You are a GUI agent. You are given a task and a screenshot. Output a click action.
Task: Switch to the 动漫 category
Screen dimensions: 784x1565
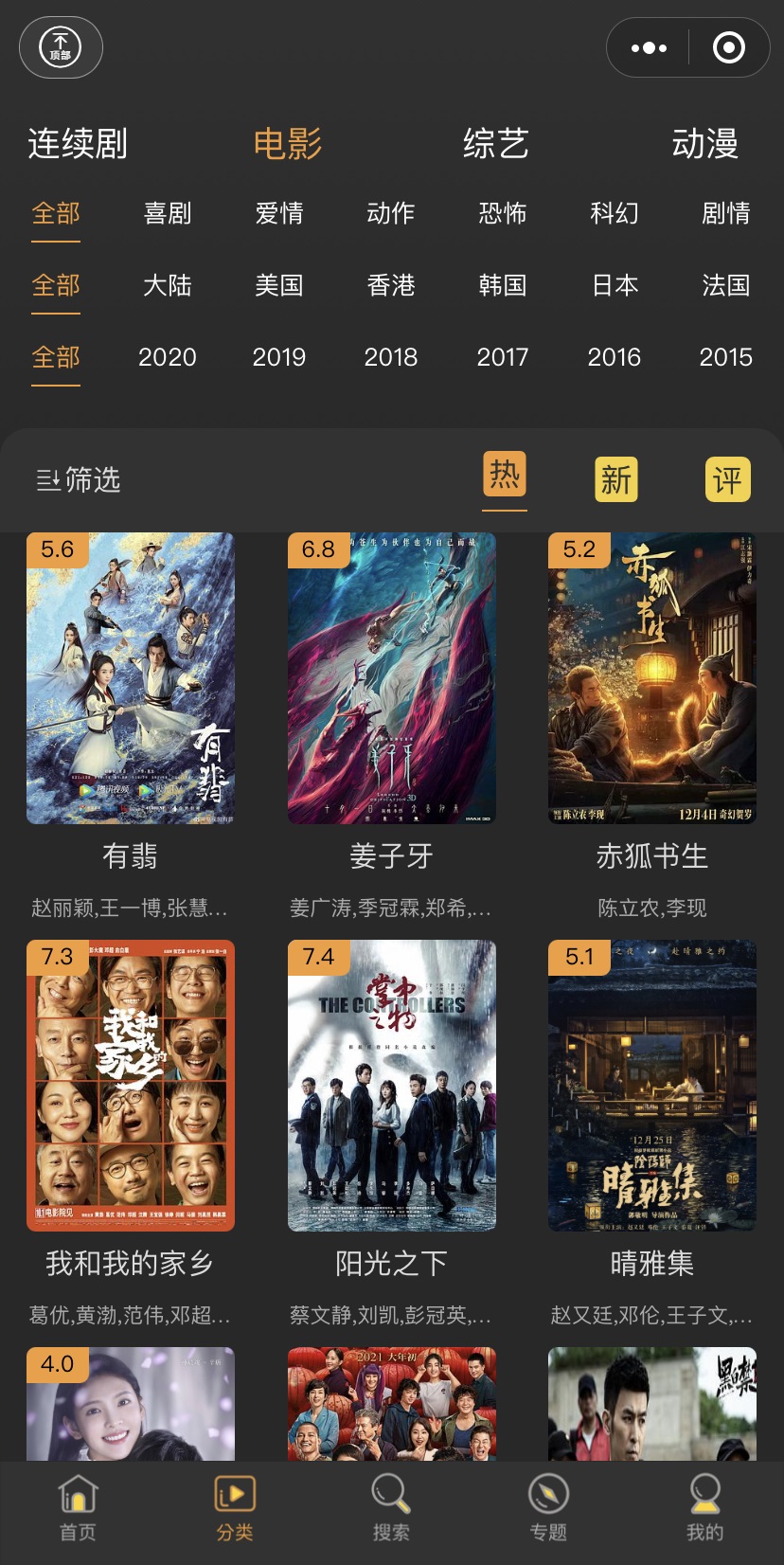pos(704,144)
